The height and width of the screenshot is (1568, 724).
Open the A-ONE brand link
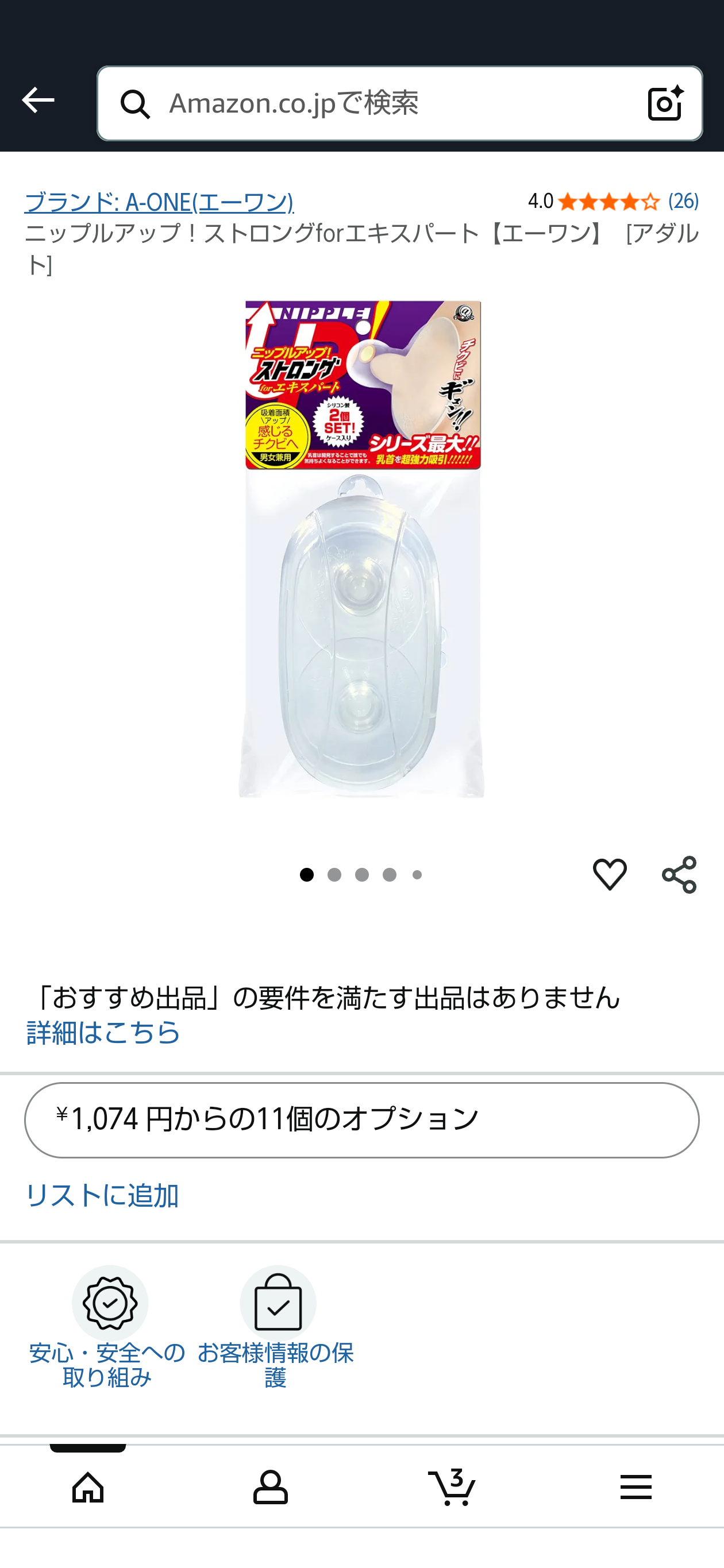[x=159, y=202]
